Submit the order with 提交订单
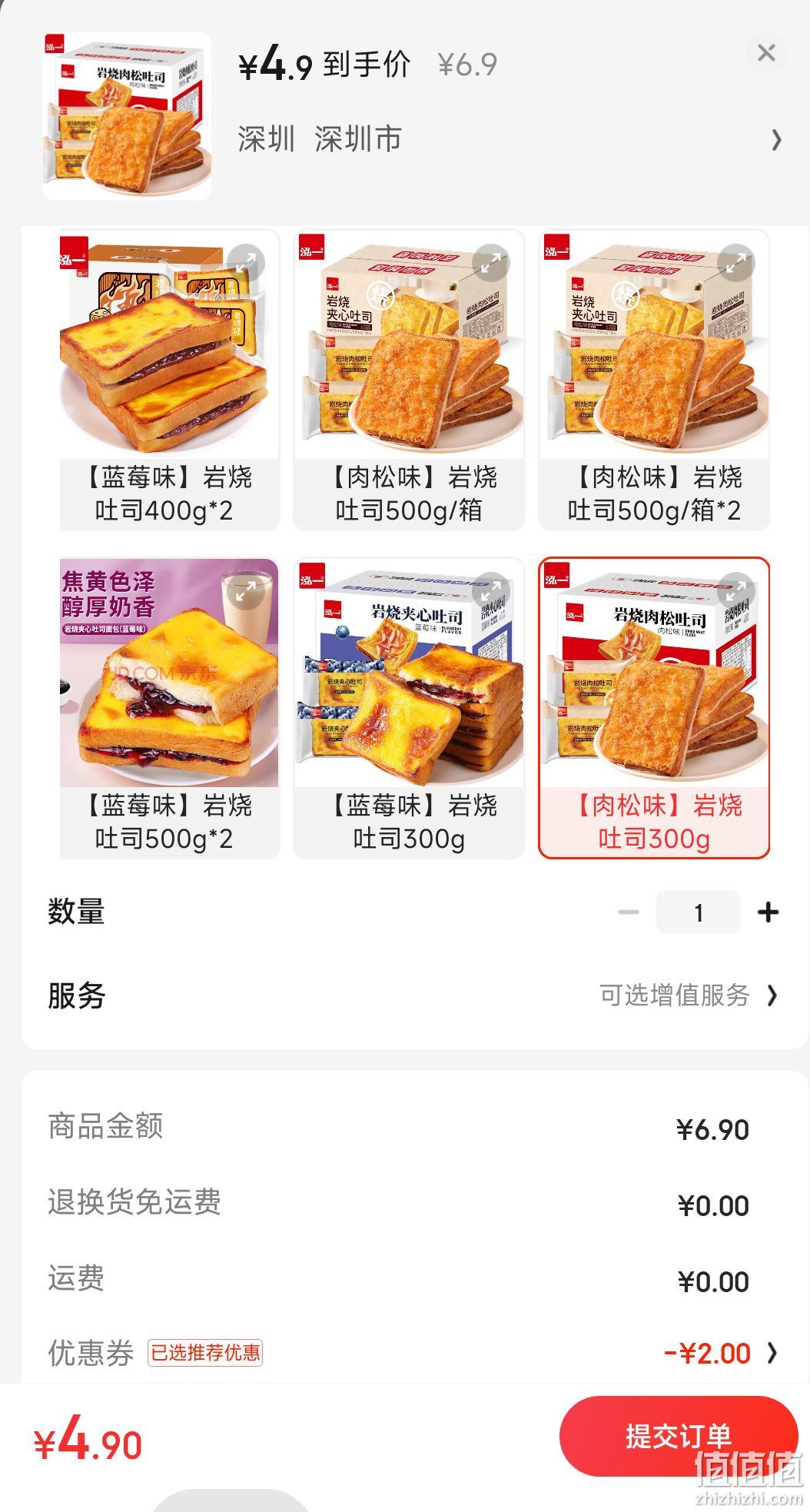The image size is (810, 1512). pos(679,1436)
